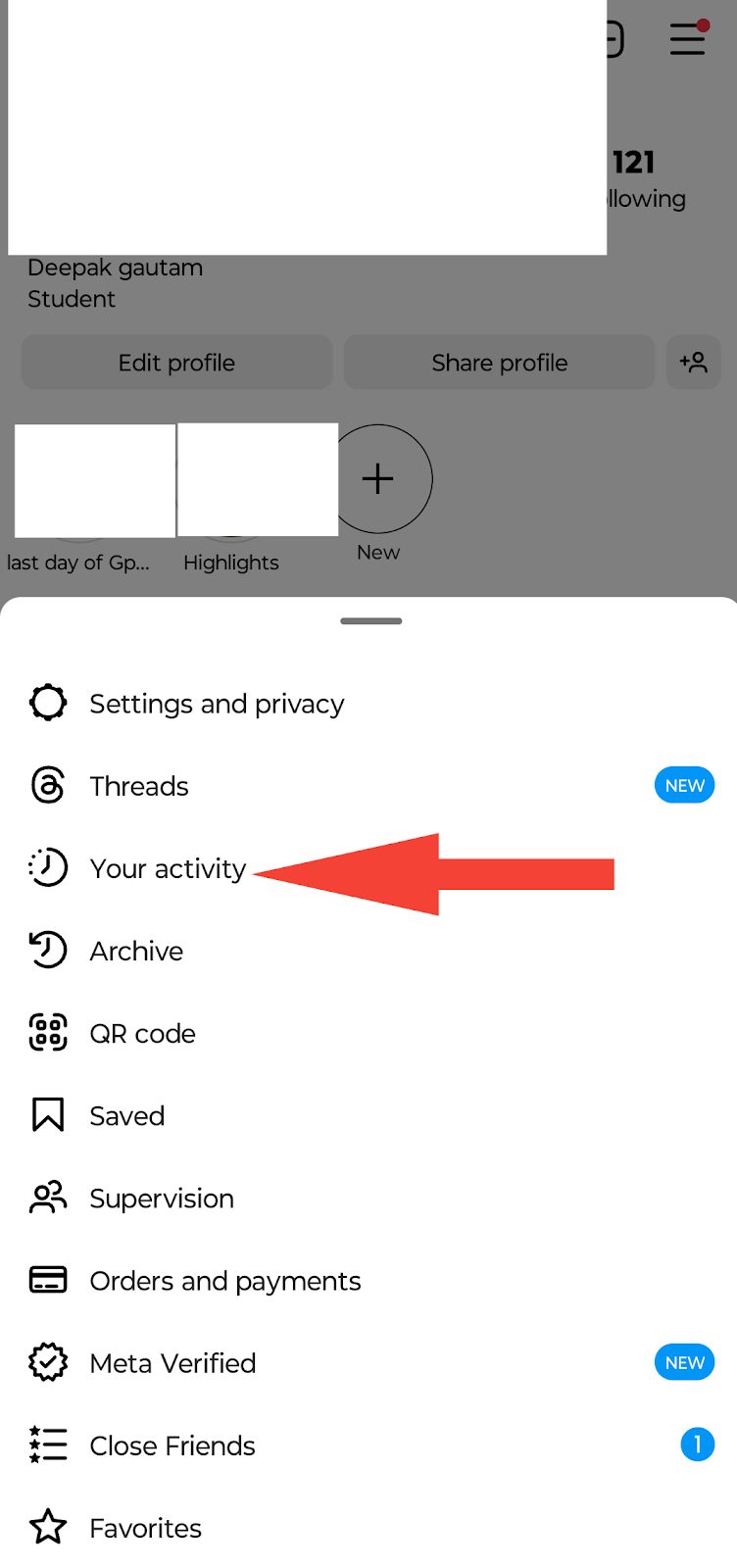Open Your activity

pyautogui.click(x=368, y=868)
